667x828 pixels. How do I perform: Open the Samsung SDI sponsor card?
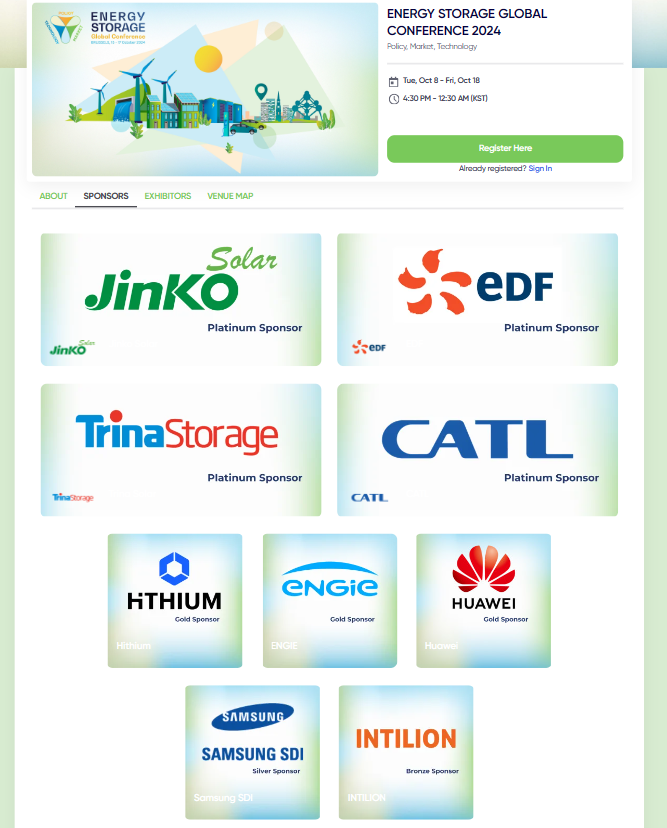[x=252, y=751]
